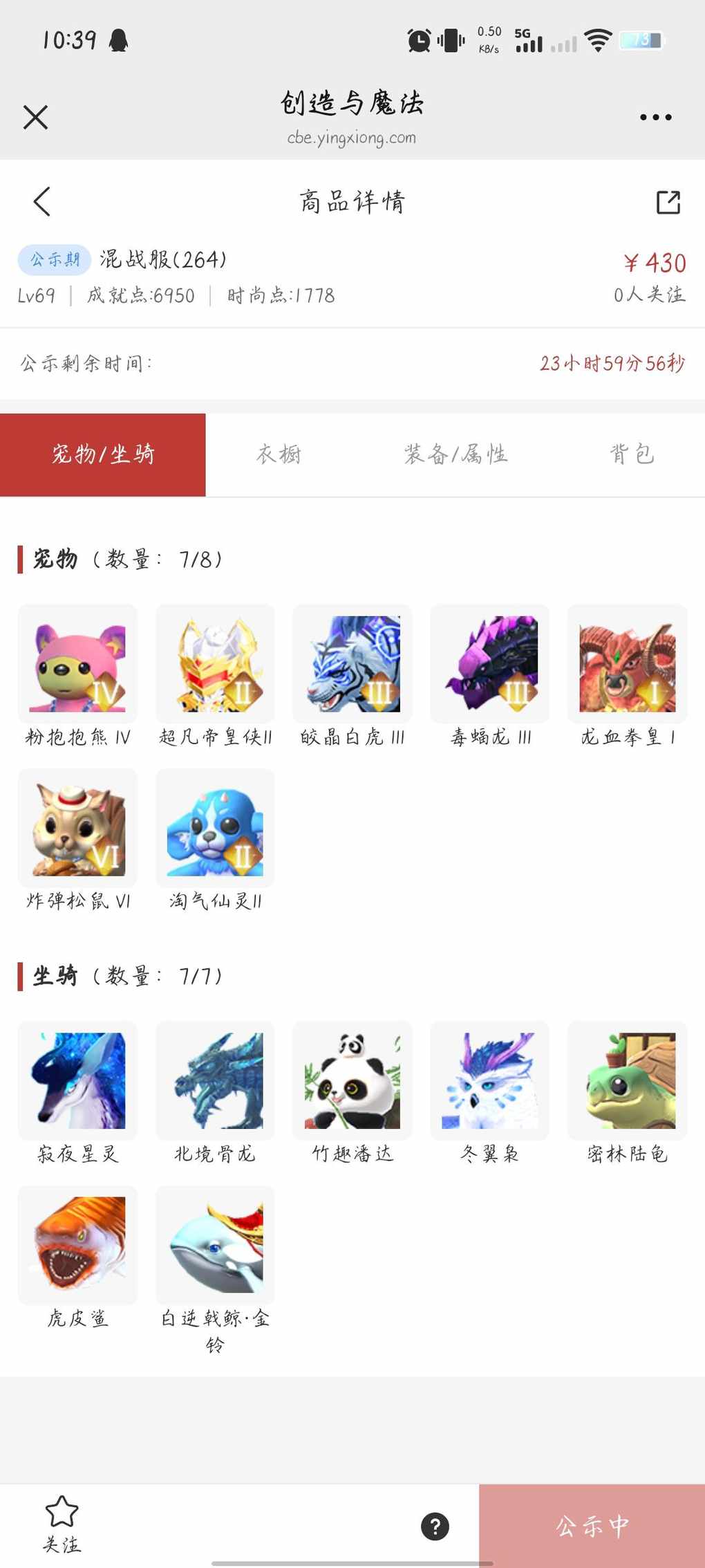View the 粉抱抱熊 IV pet
The height and width of the screenshot is (1568, 705).
77,664
